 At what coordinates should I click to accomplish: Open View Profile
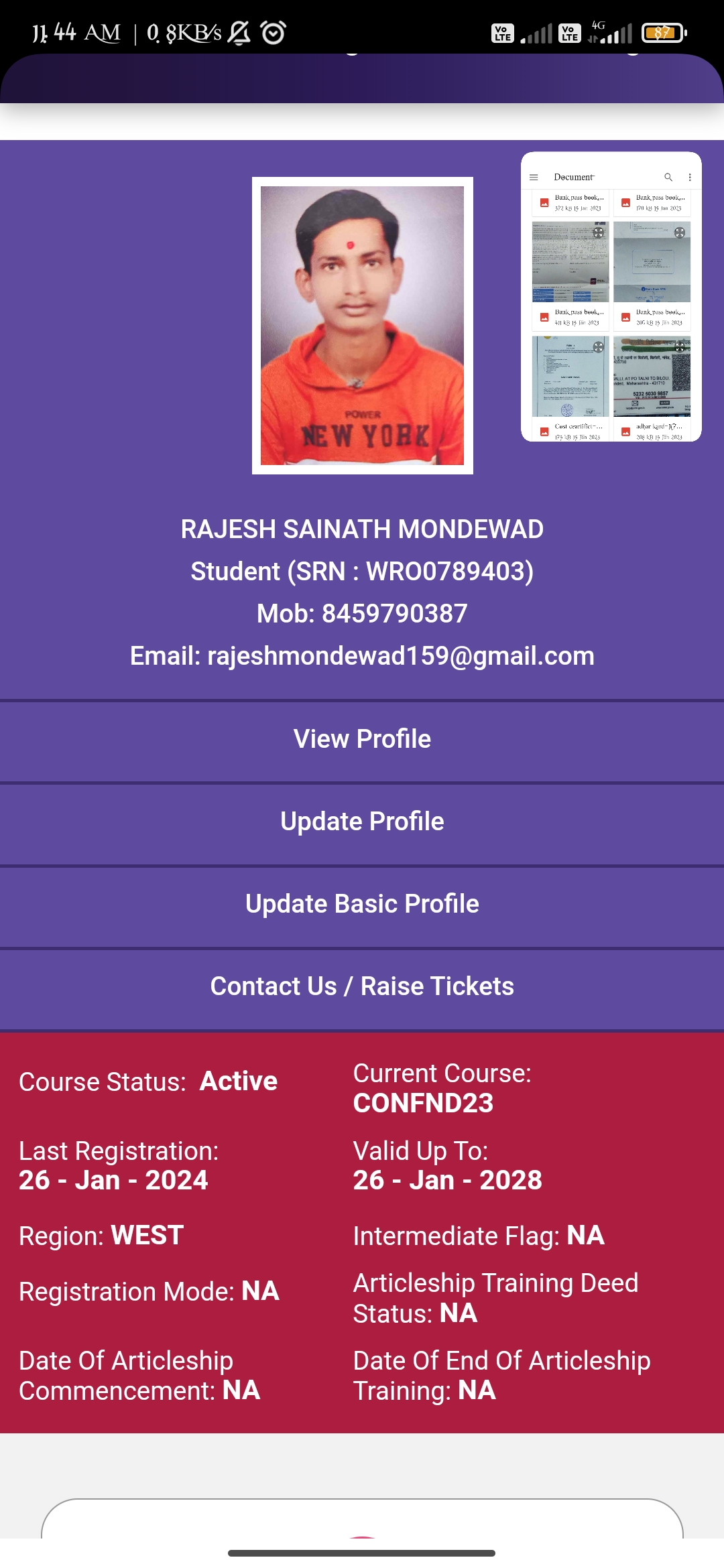tap(362, 739)
